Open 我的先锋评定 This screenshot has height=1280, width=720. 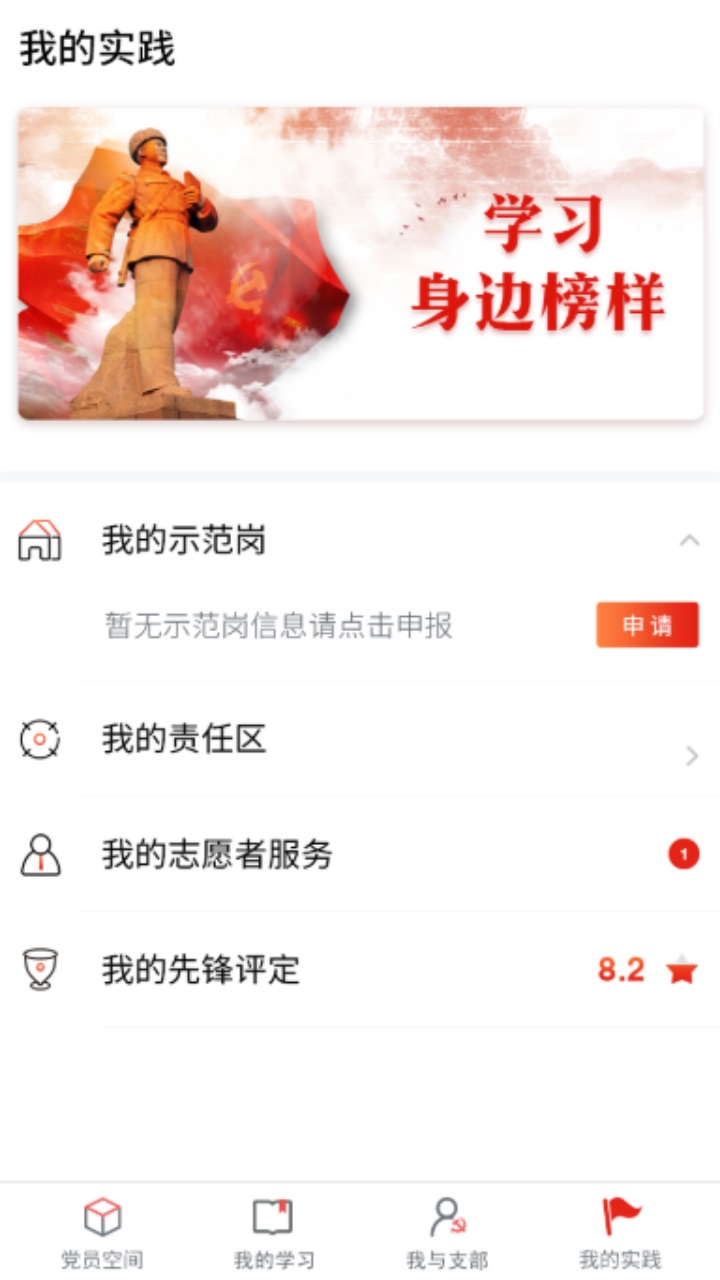click(360, 970)
